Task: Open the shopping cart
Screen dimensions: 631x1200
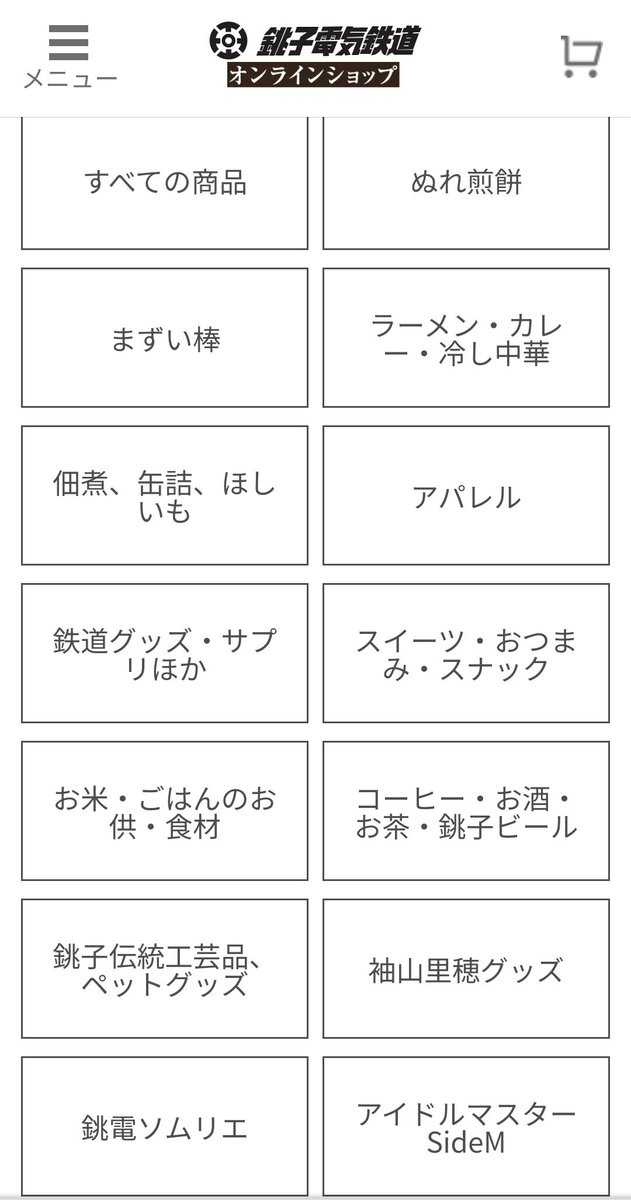Action: click(580, 57)
